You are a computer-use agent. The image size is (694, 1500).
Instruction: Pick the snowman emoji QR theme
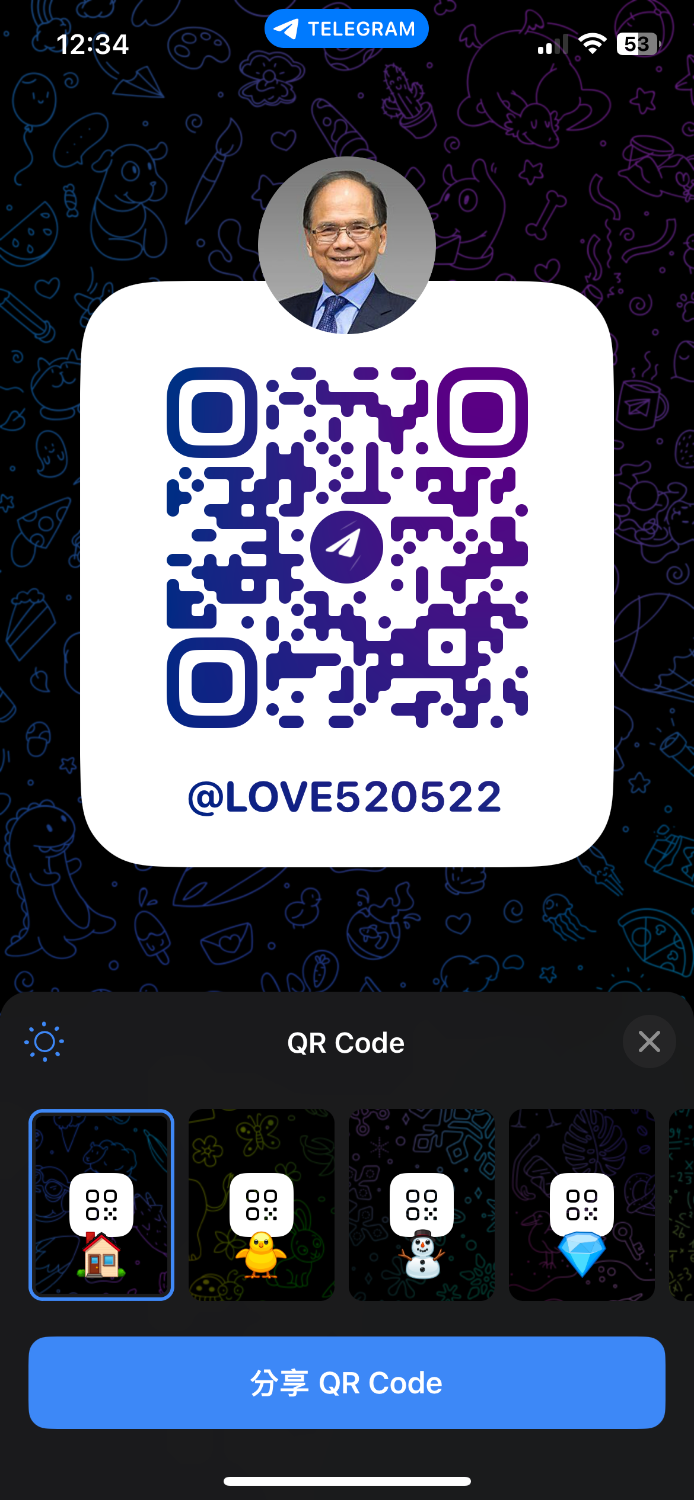(x=421, y=1205)
